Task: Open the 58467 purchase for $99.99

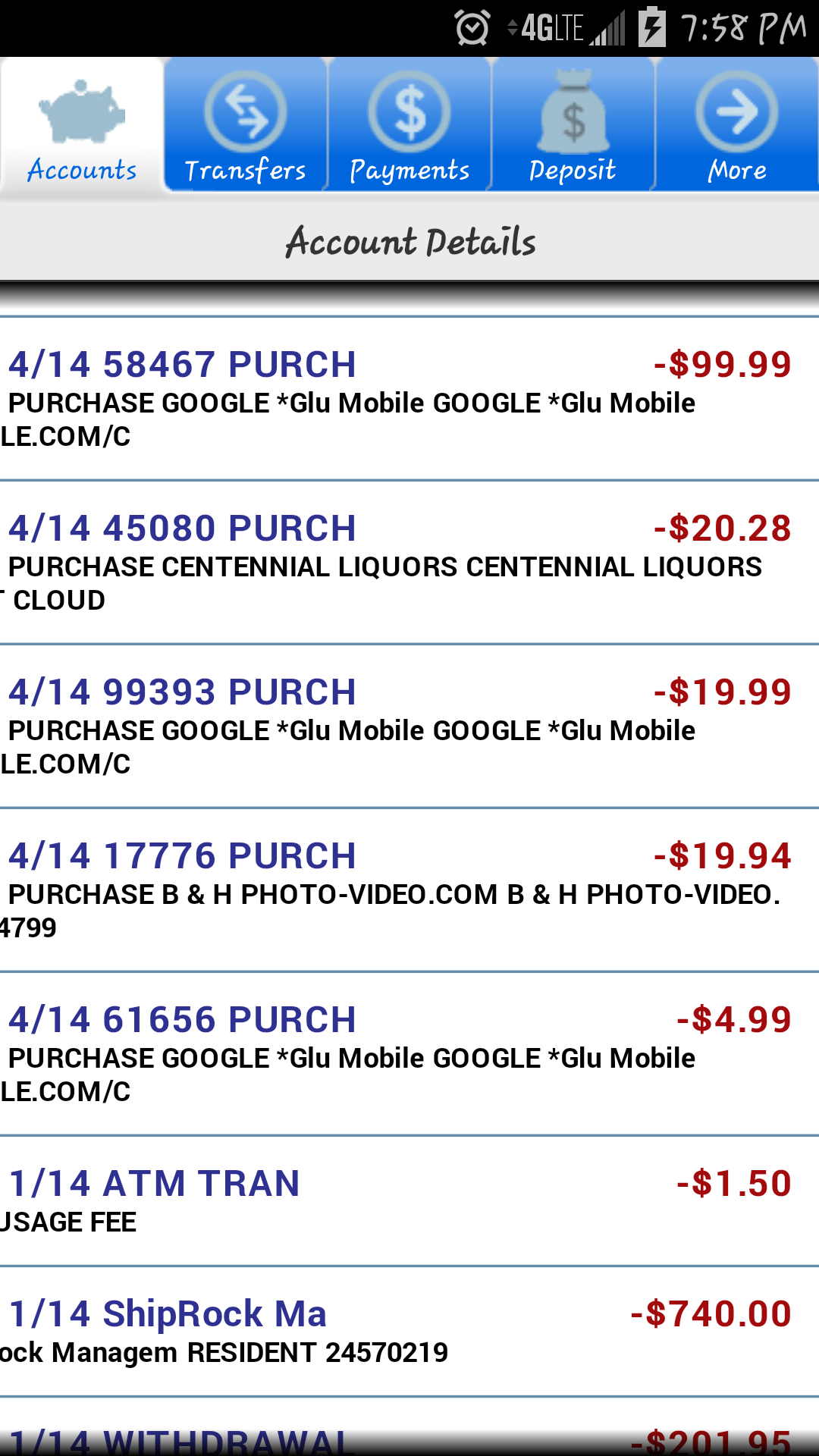Action: click(409, 399)
